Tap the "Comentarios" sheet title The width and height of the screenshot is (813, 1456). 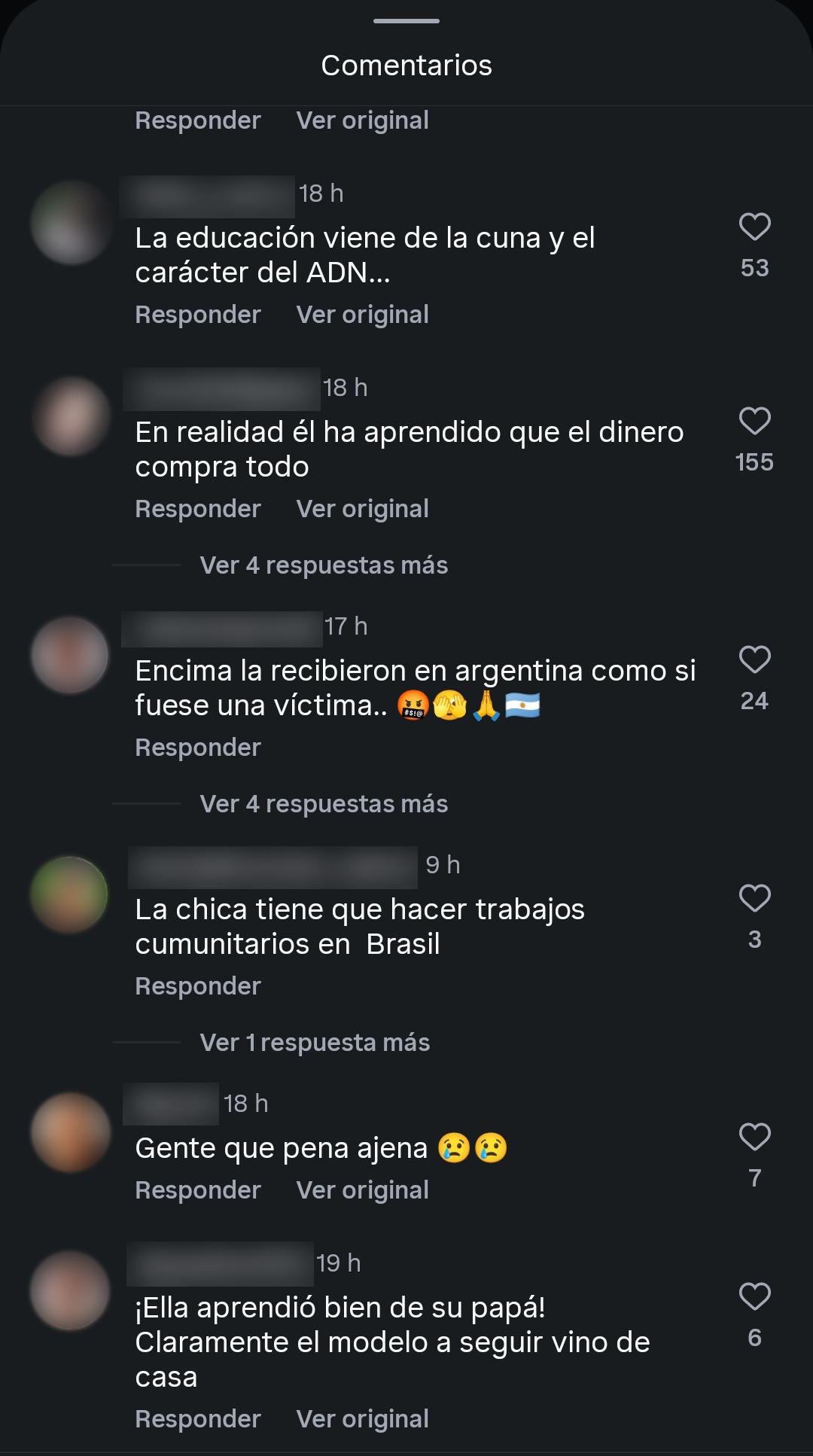point(406,65)
